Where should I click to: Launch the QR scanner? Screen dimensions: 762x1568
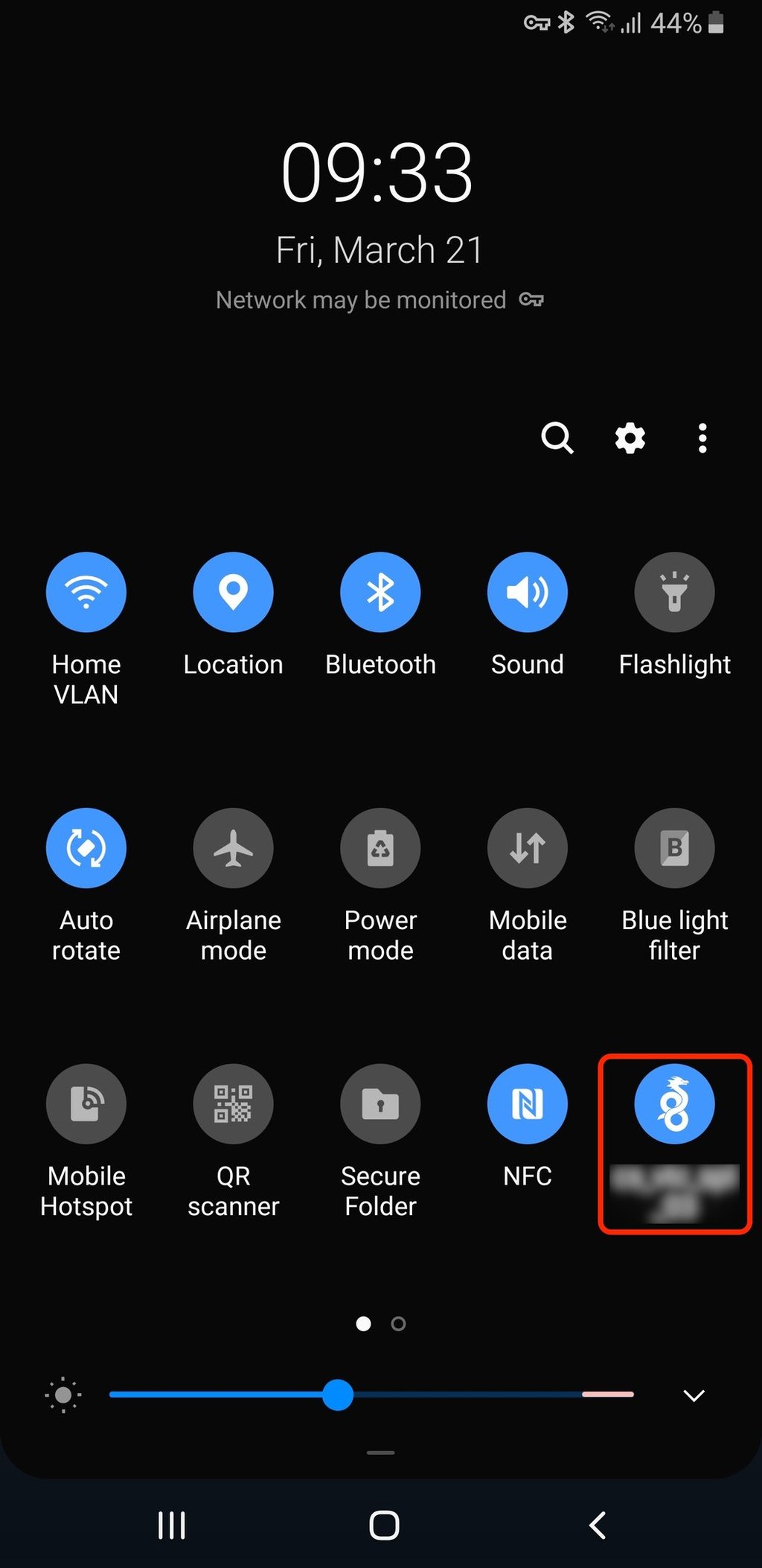pyautogui.click(x=233, y=1103)
